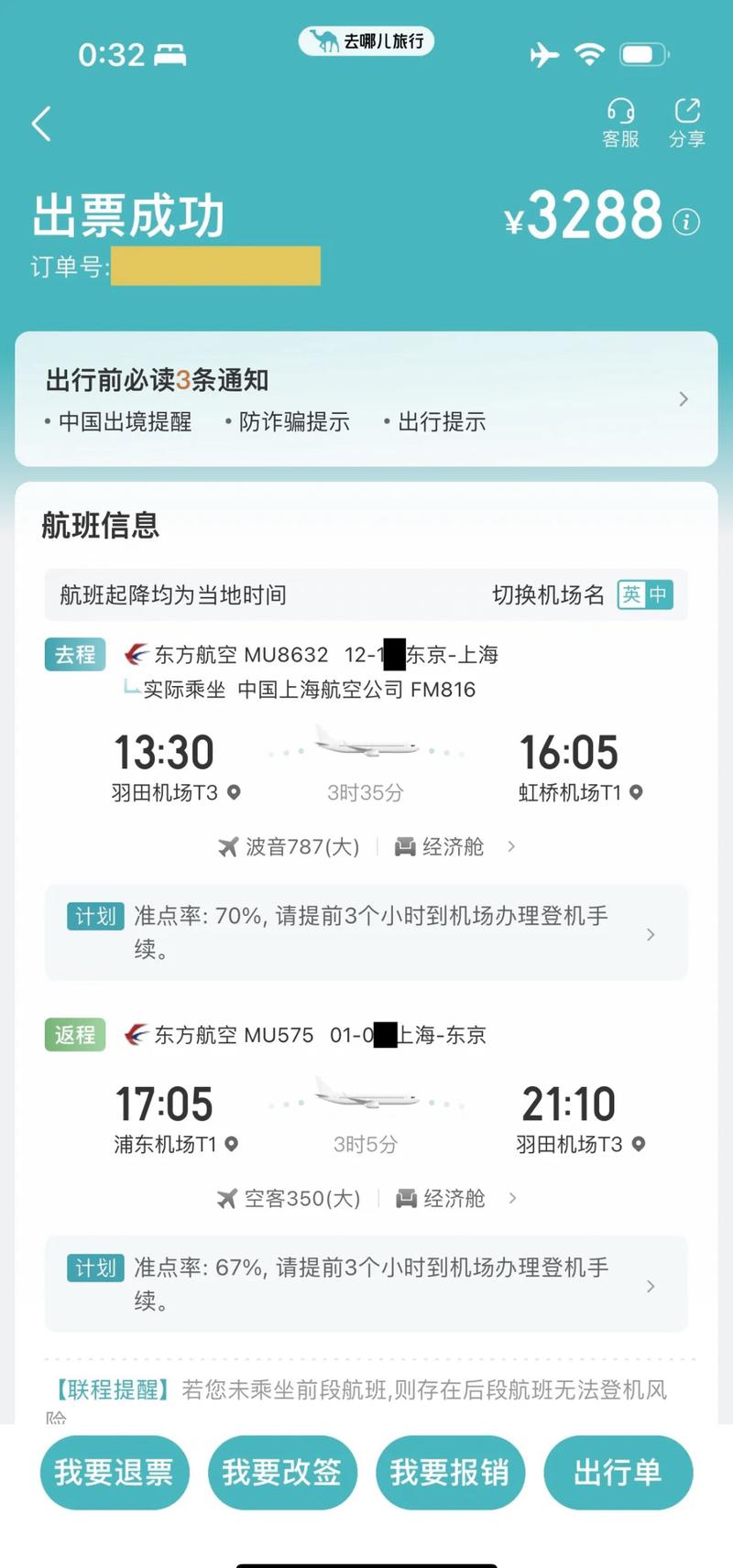Open the 出行单 itinerary sheet
The width and height of the screenshot is (733, 1568).
618,1473
